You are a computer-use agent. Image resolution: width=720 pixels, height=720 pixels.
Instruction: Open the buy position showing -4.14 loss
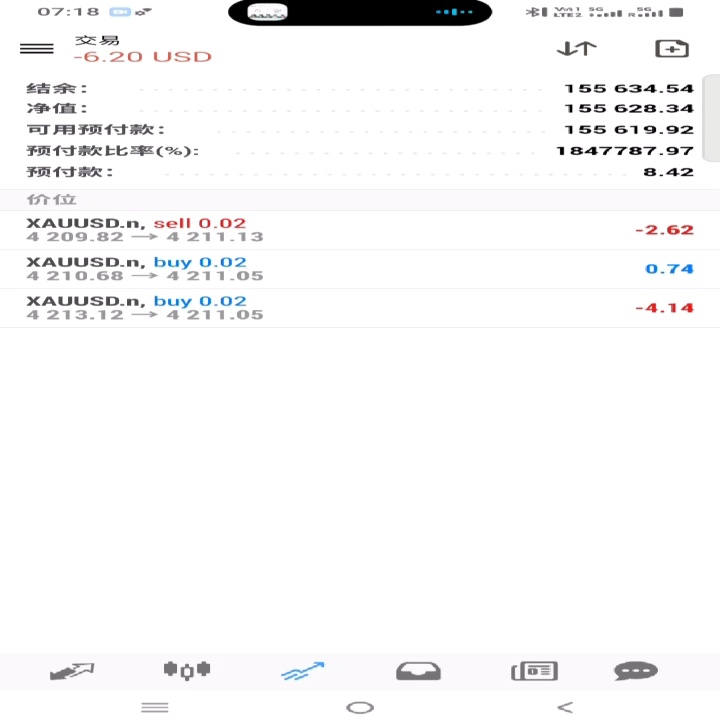click(x=360, y=308)
